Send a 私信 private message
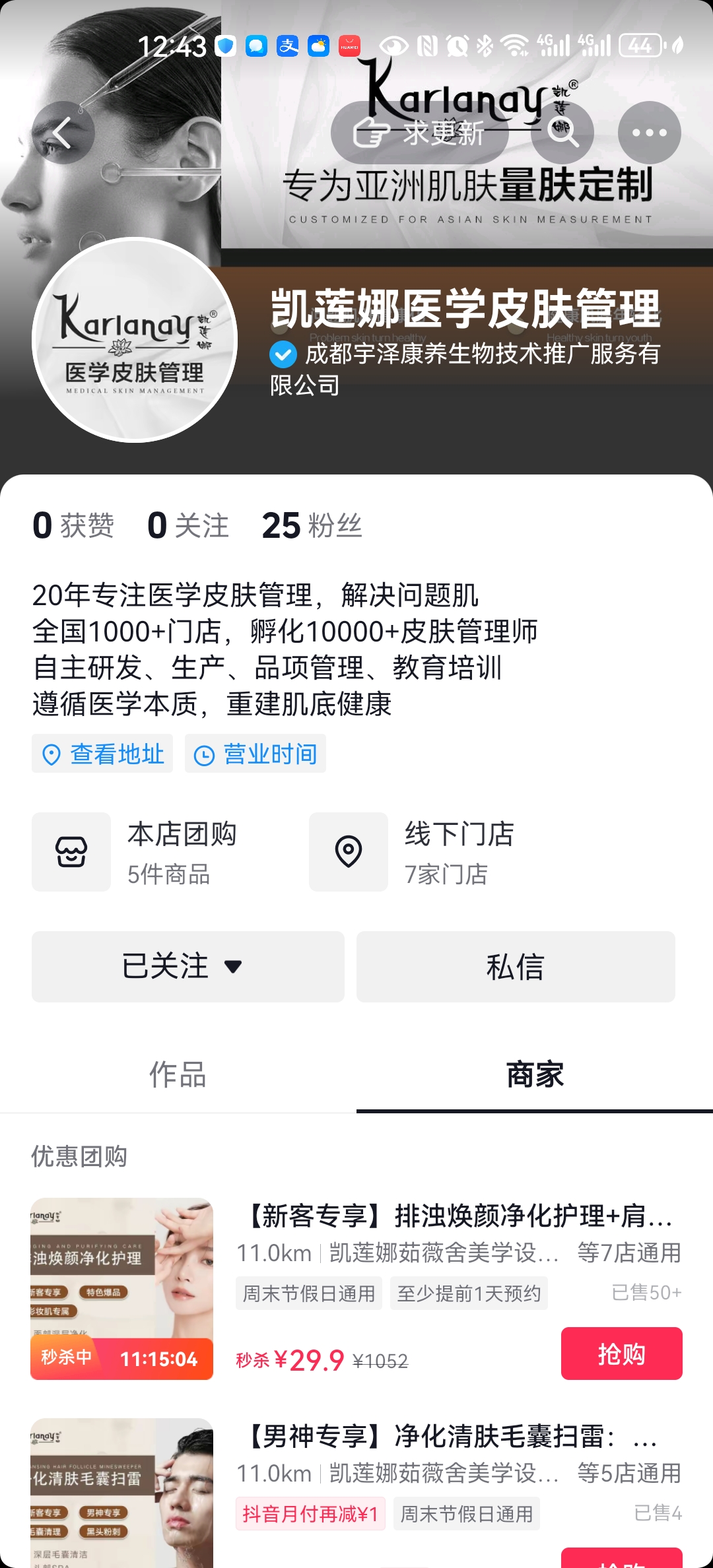Image resolution: width=713 pixels, height=1568 pixels. coord(516,967)
